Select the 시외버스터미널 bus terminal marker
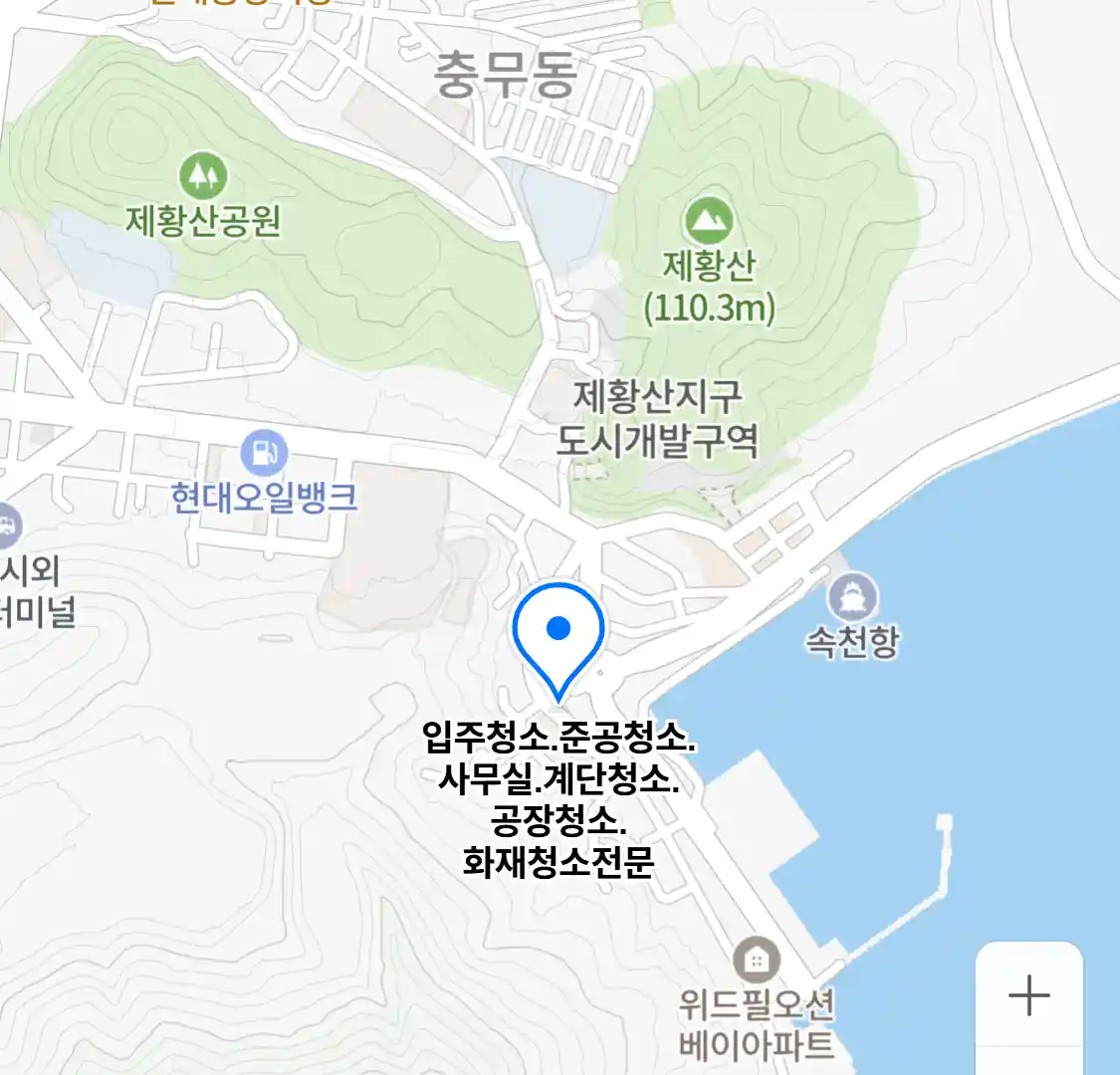The image size is (1120, 1075). point(8,526)
